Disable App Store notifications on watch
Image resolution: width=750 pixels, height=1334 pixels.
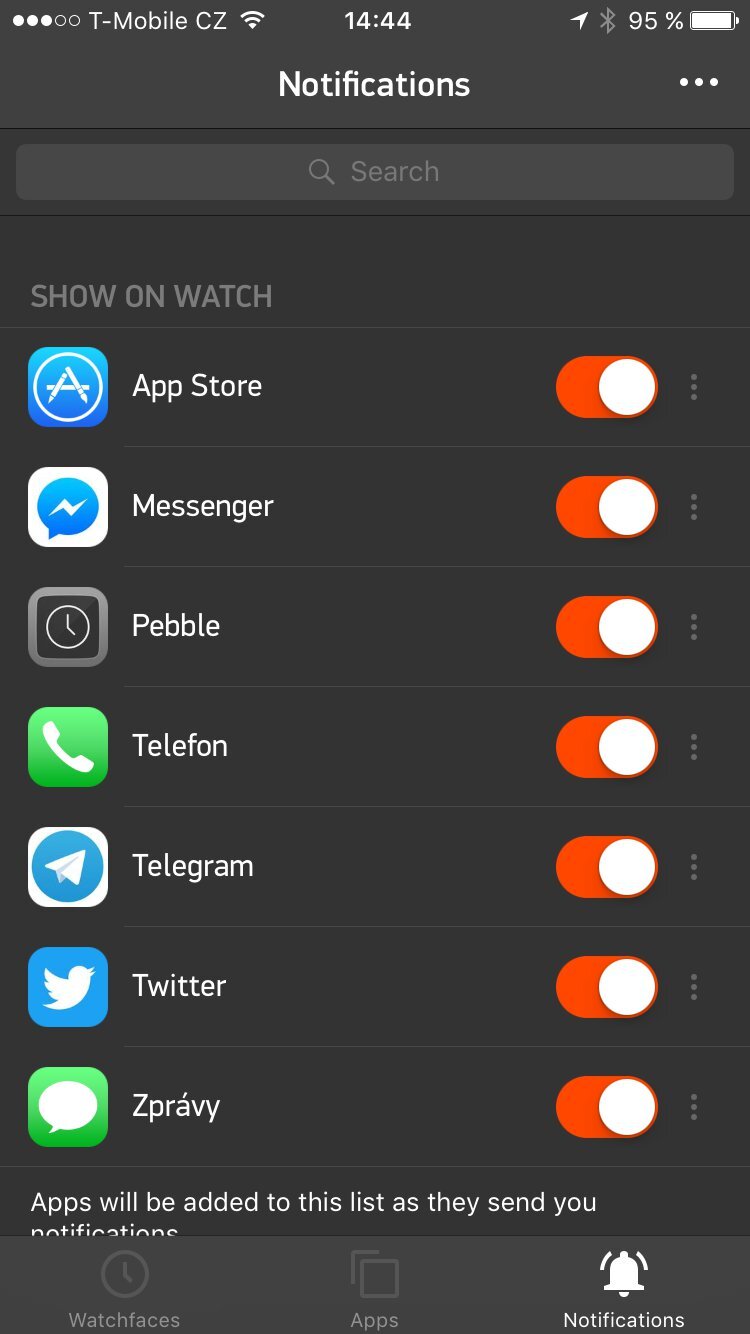[x=607, y=387]
